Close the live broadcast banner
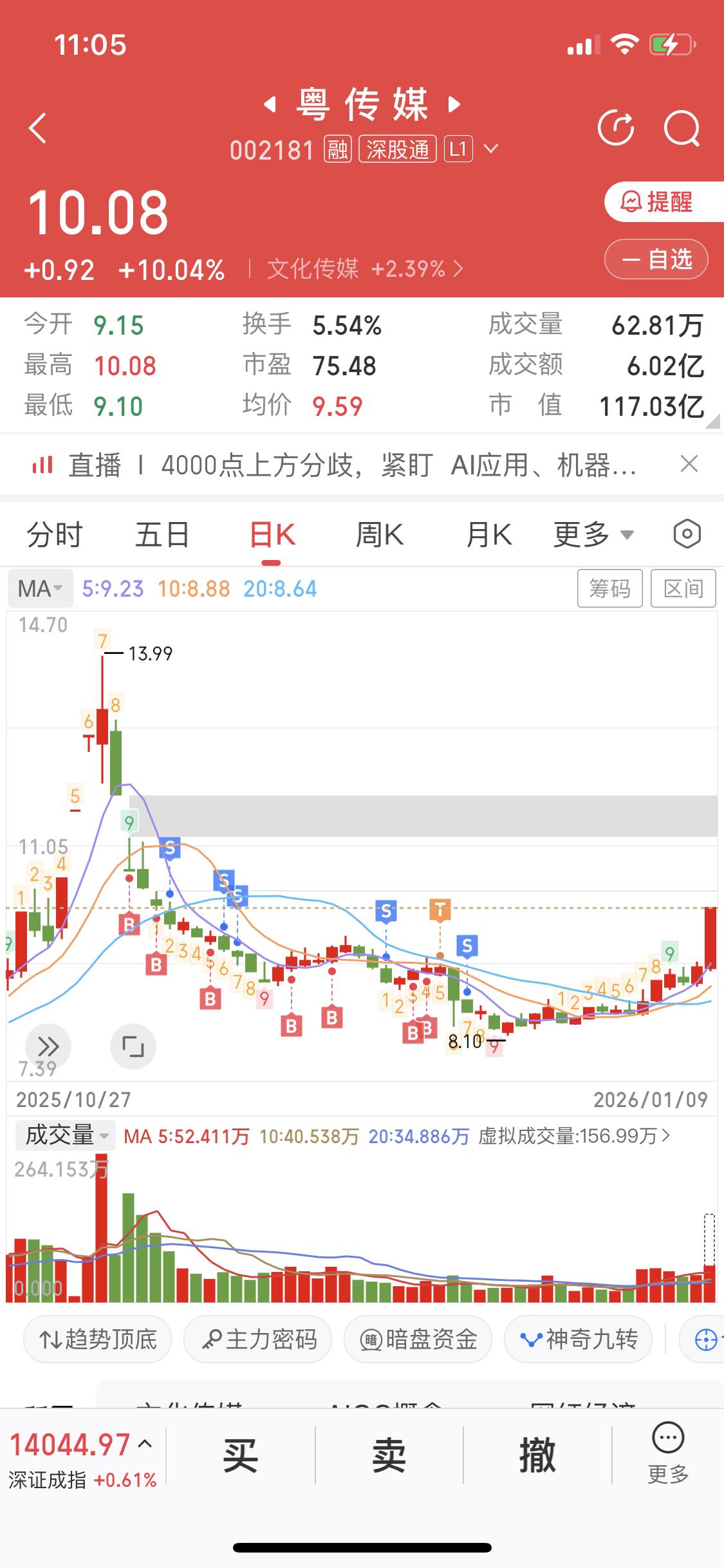724x1568 pixels. point(689,463)
